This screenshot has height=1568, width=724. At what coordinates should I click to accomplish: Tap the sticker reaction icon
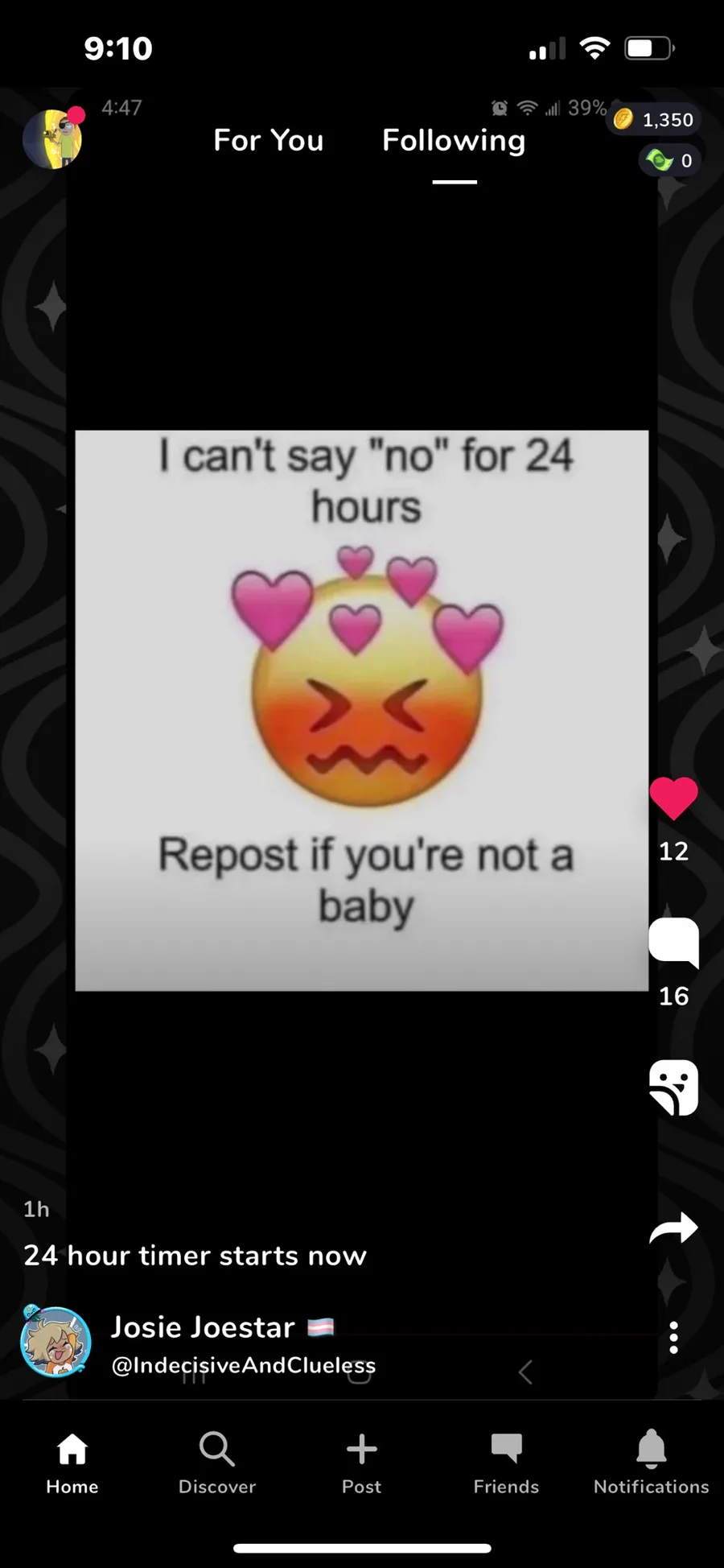(673, 1087)
